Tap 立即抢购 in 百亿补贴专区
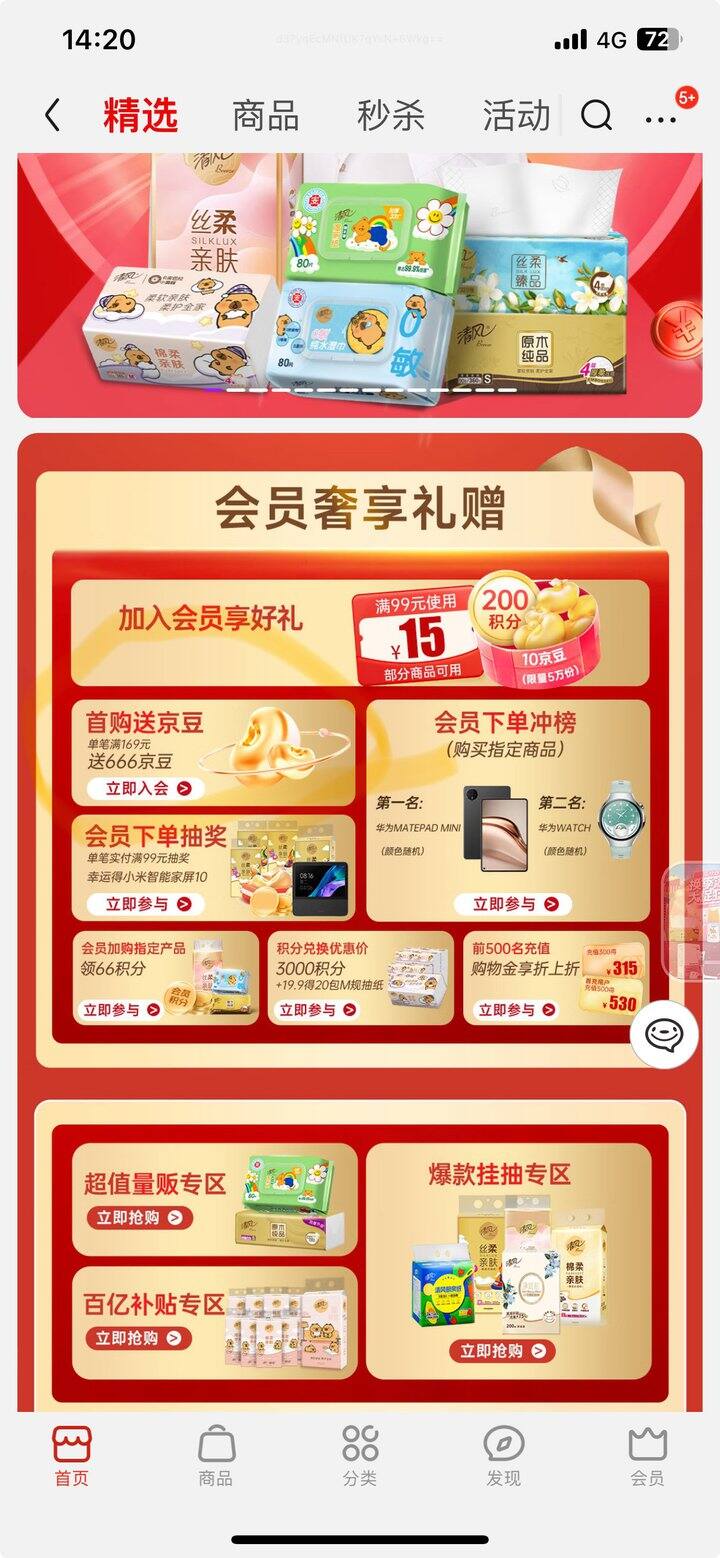The image size is (720, 1558). point(139,1338)
